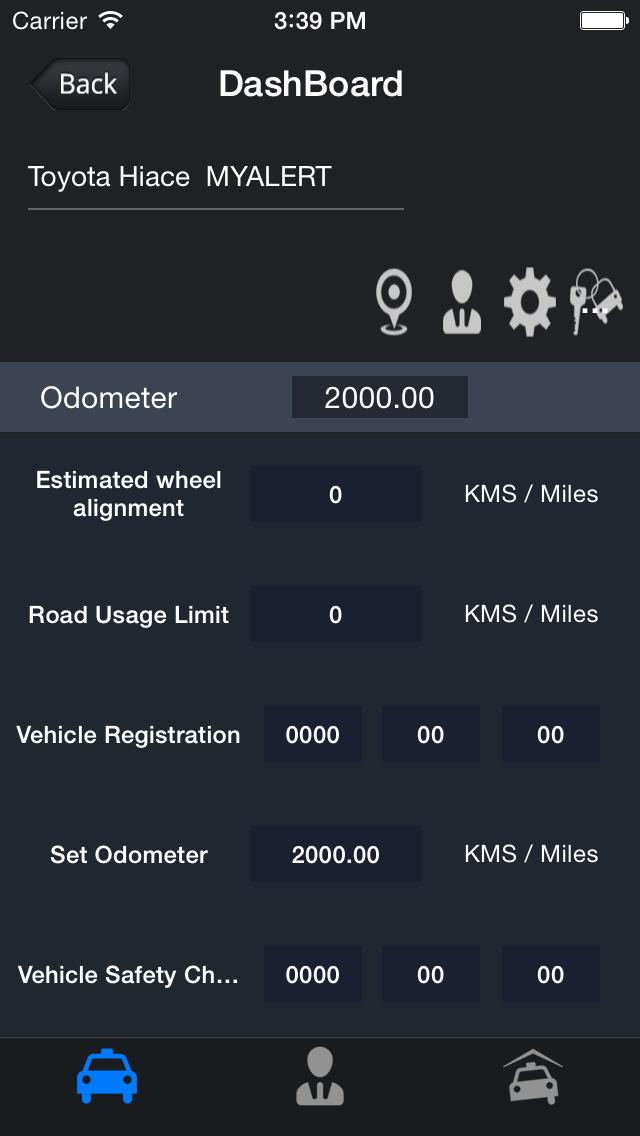Set Vehicle Safety Check year field 0000
This screenshot has width=640, height=1136.
tap(312, 974)
